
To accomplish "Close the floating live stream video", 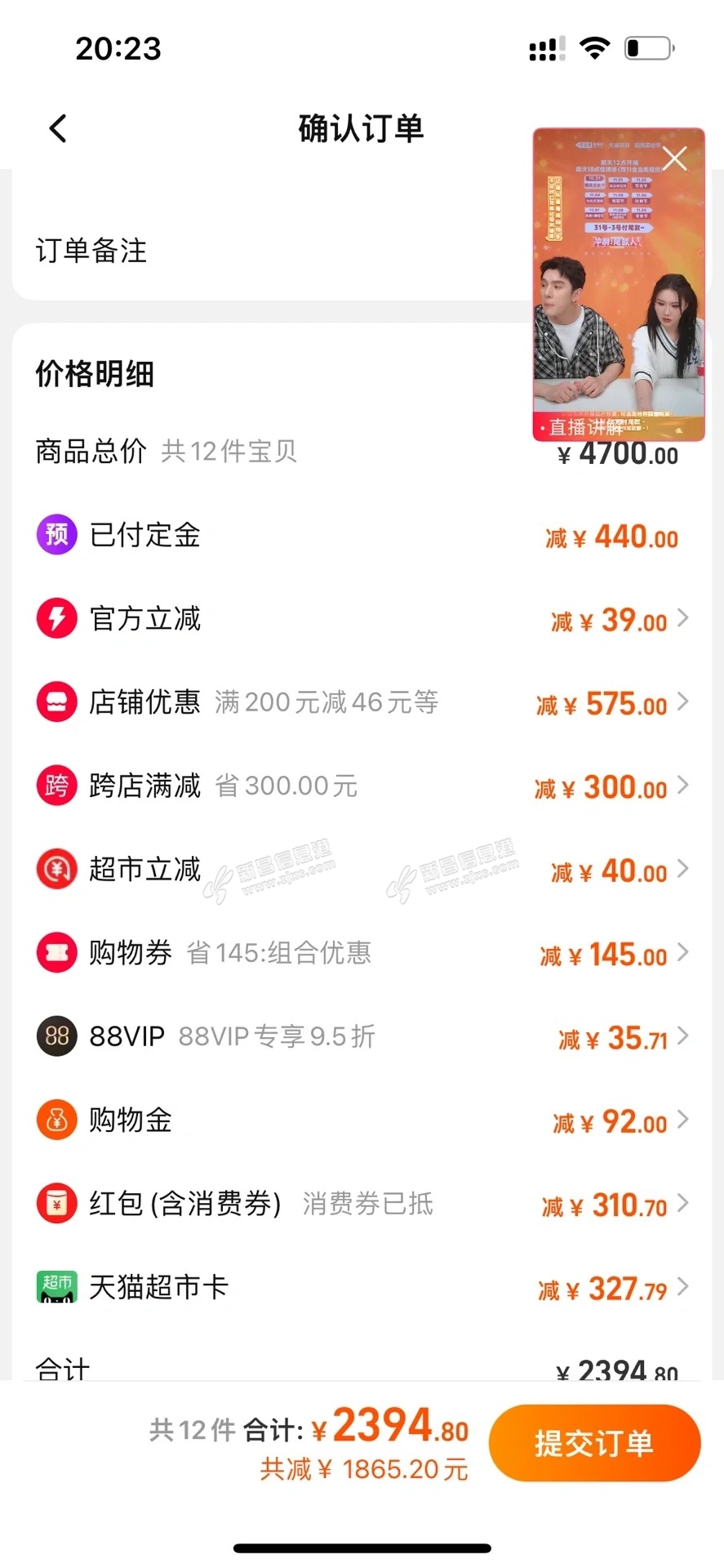I will point(674,158).
